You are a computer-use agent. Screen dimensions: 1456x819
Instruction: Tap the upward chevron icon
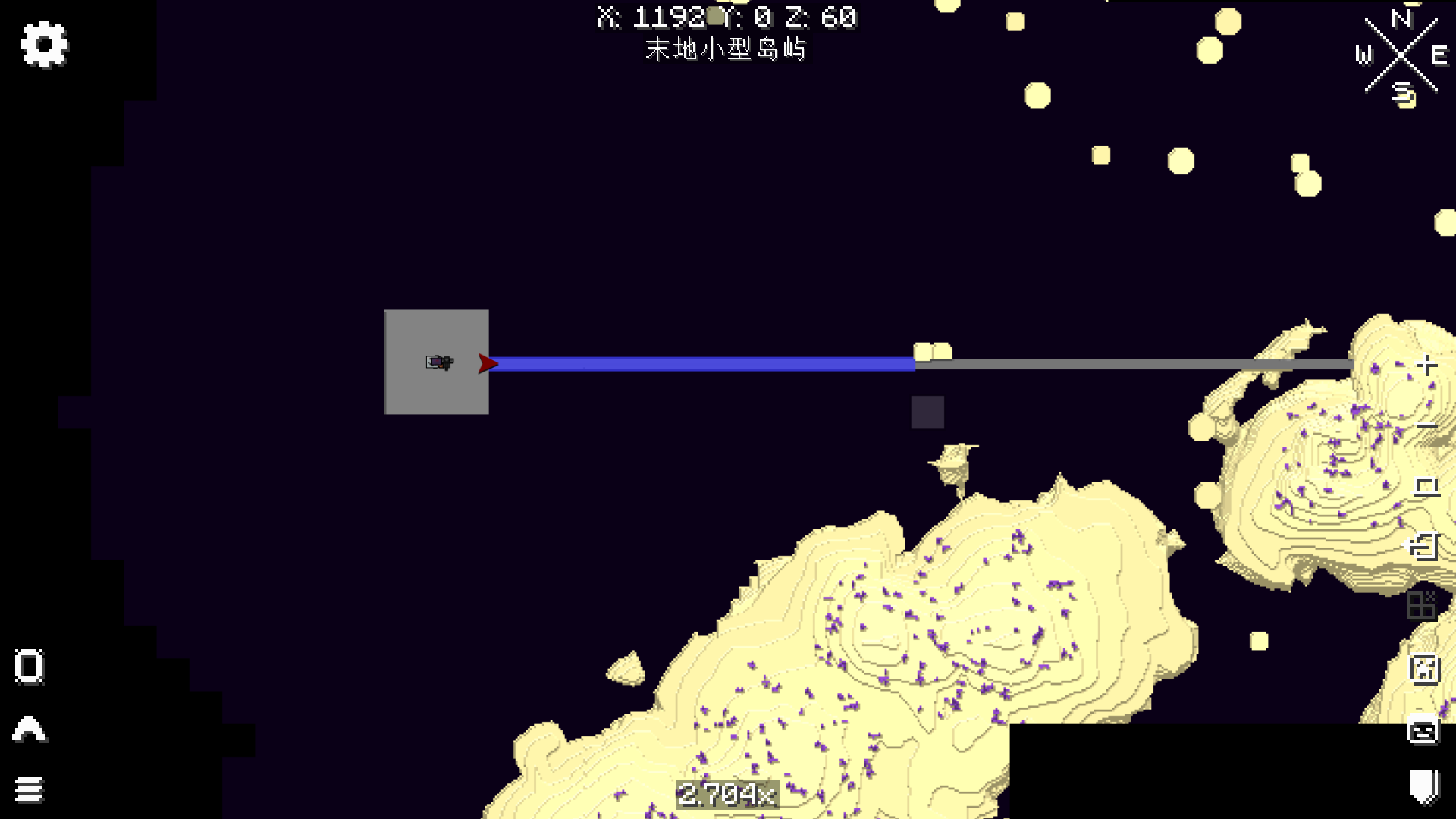(30, 729)
